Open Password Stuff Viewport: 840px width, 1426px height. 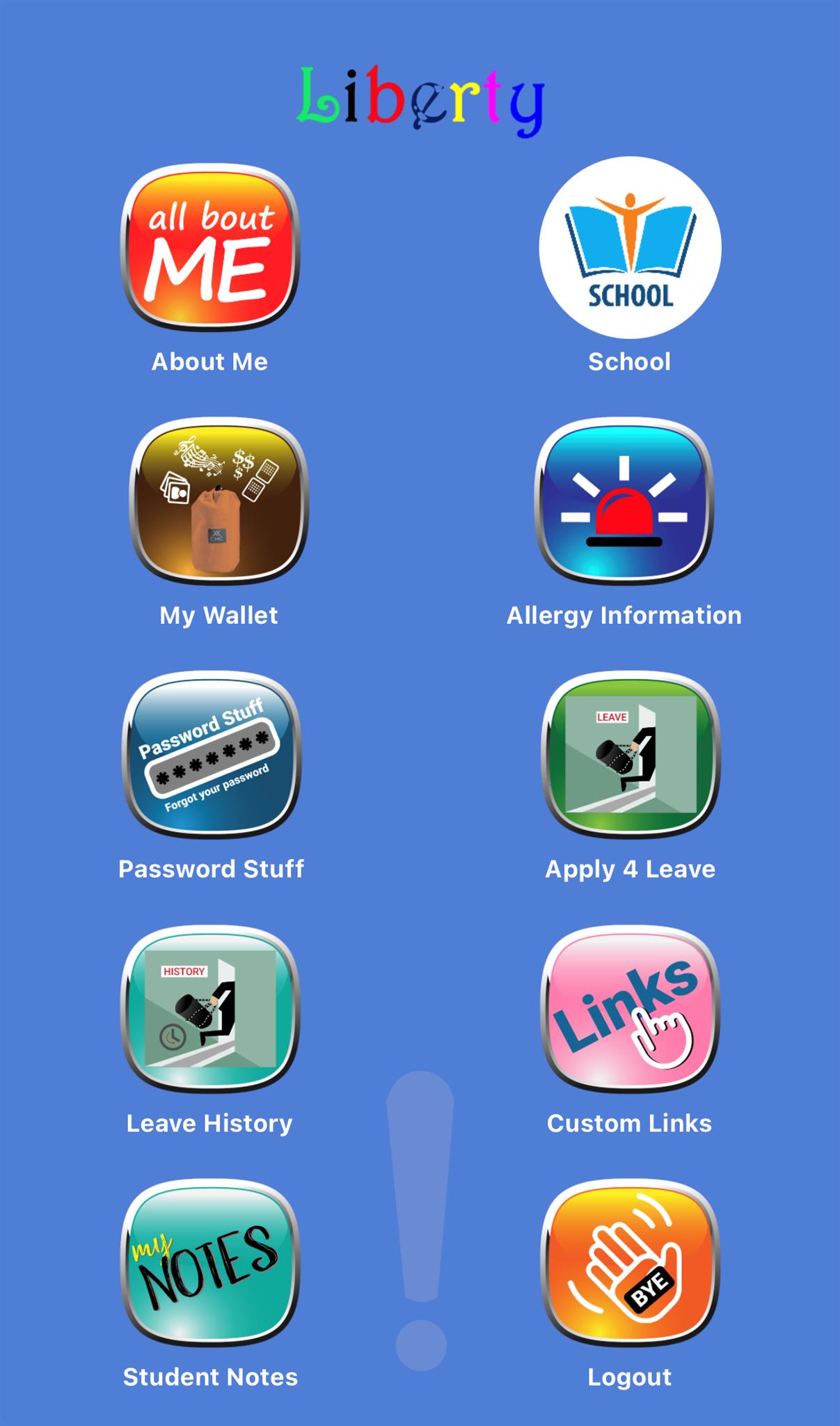coord(211,756)
